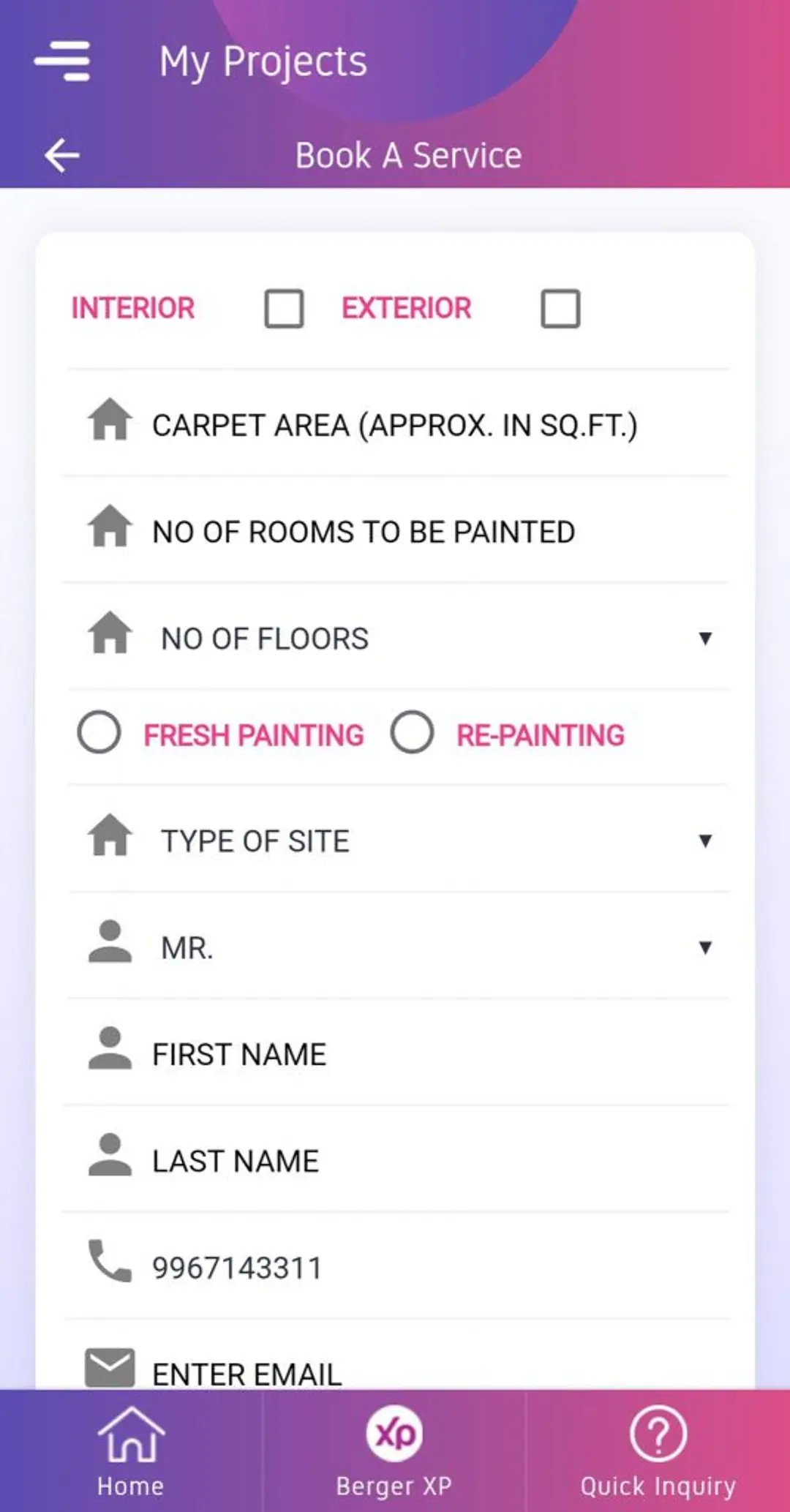790x1512 pixels.
Task: Open the hamburger drawer menu
Action: [x=62, y=61]
